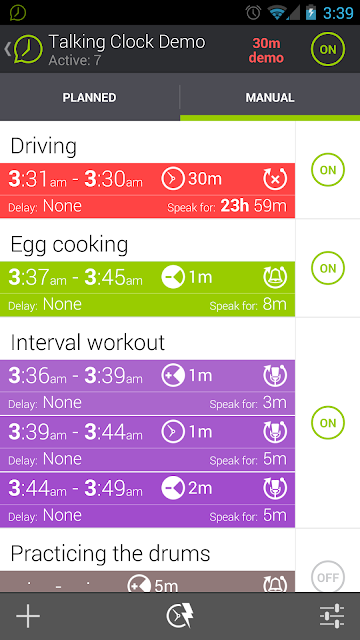Screen dimensions: 360x640
Task: Disable the Egg cooking timer
Action: click(328, 268)
